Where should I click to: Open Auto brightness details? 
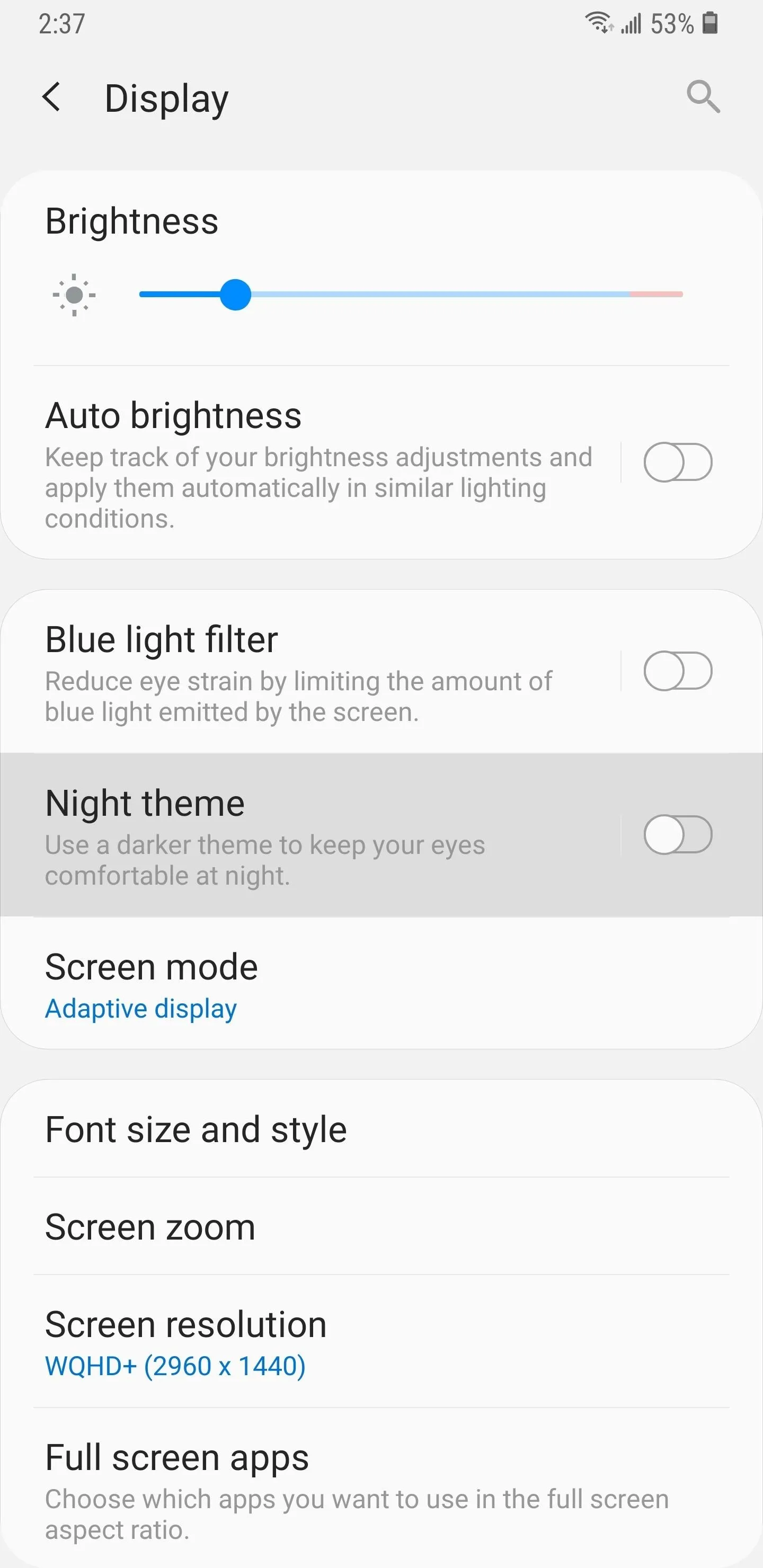click(x=310, y=462)
